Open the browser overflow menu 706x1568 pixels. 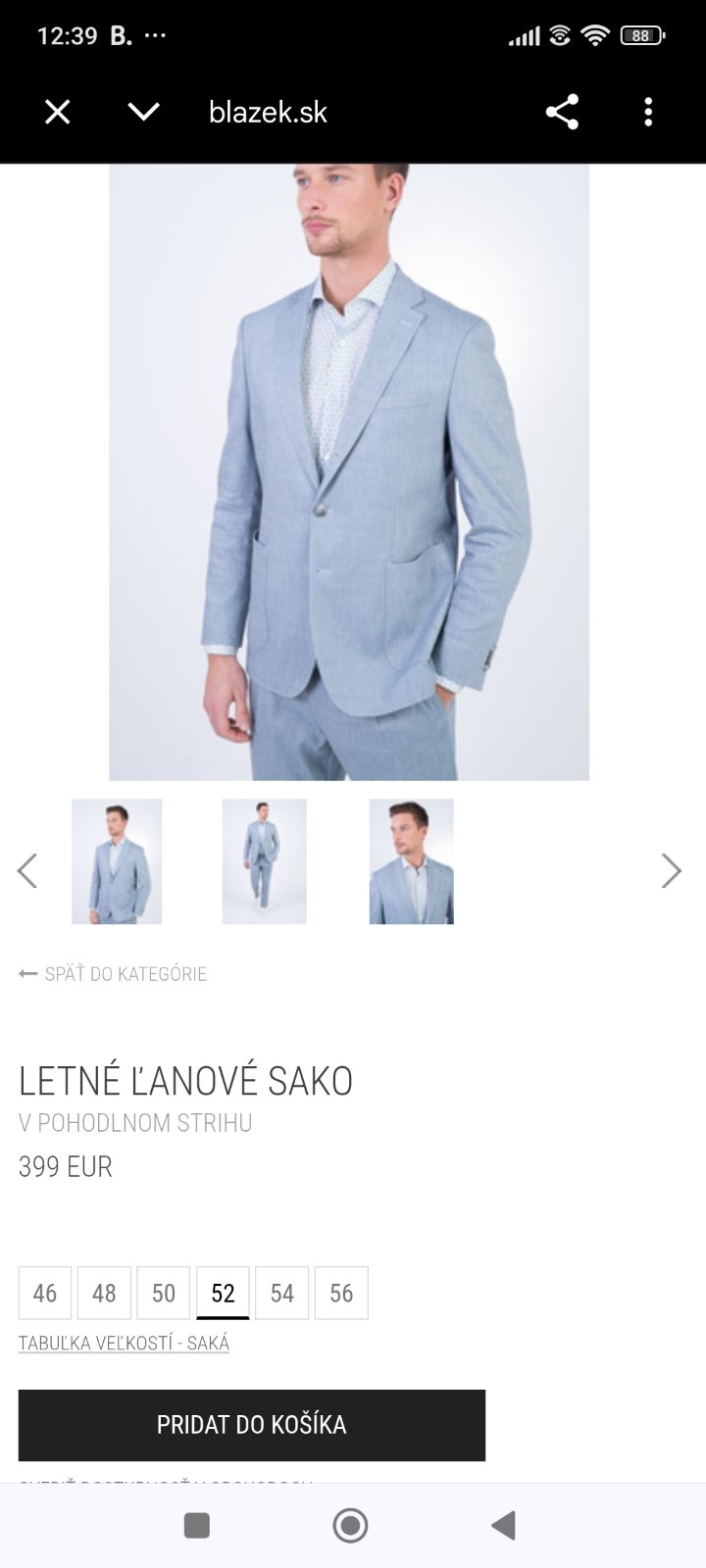(x=648, y=112)
